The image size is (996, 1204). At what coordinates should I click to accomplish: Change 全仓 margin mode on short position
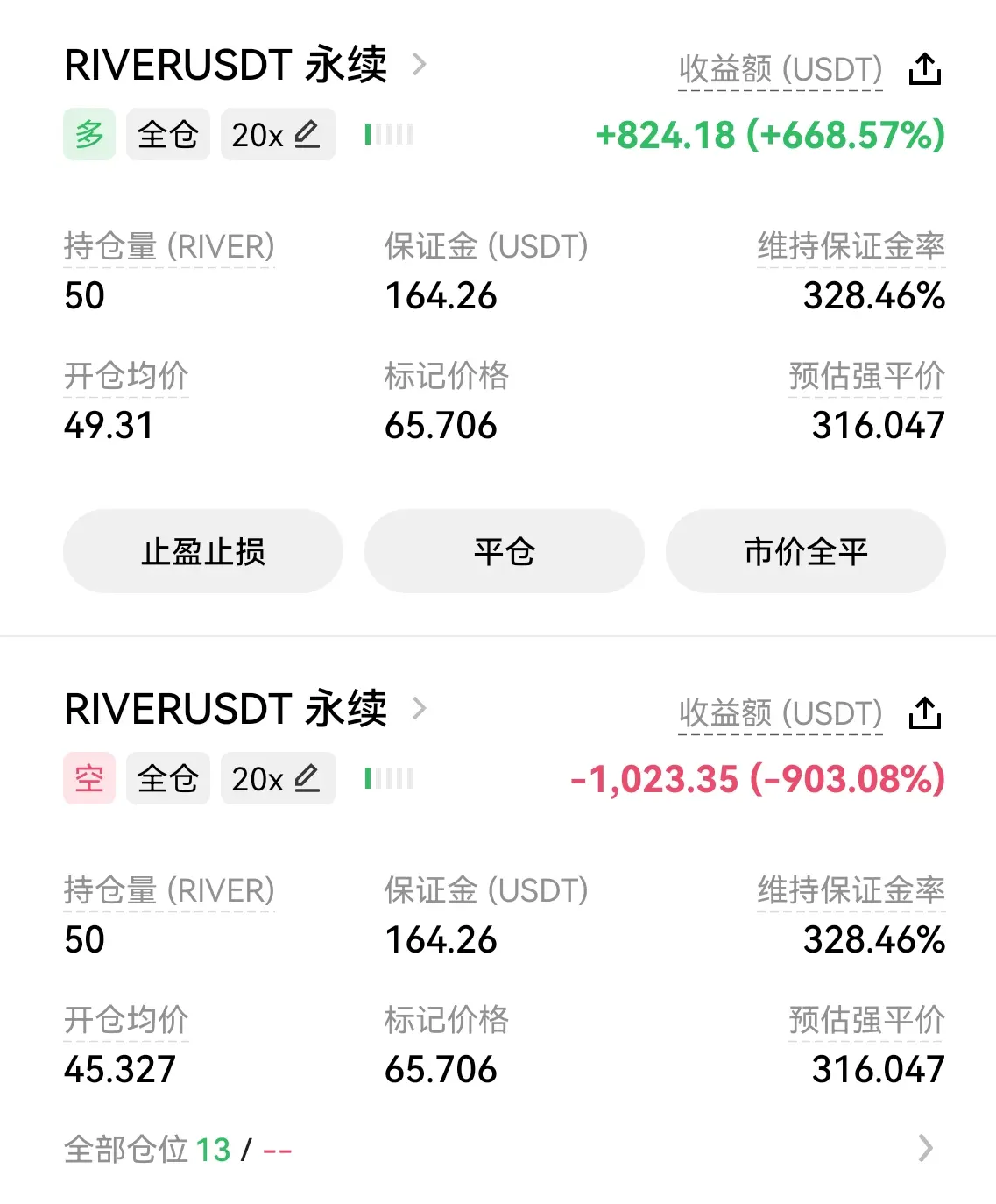[x=168, y=779]
